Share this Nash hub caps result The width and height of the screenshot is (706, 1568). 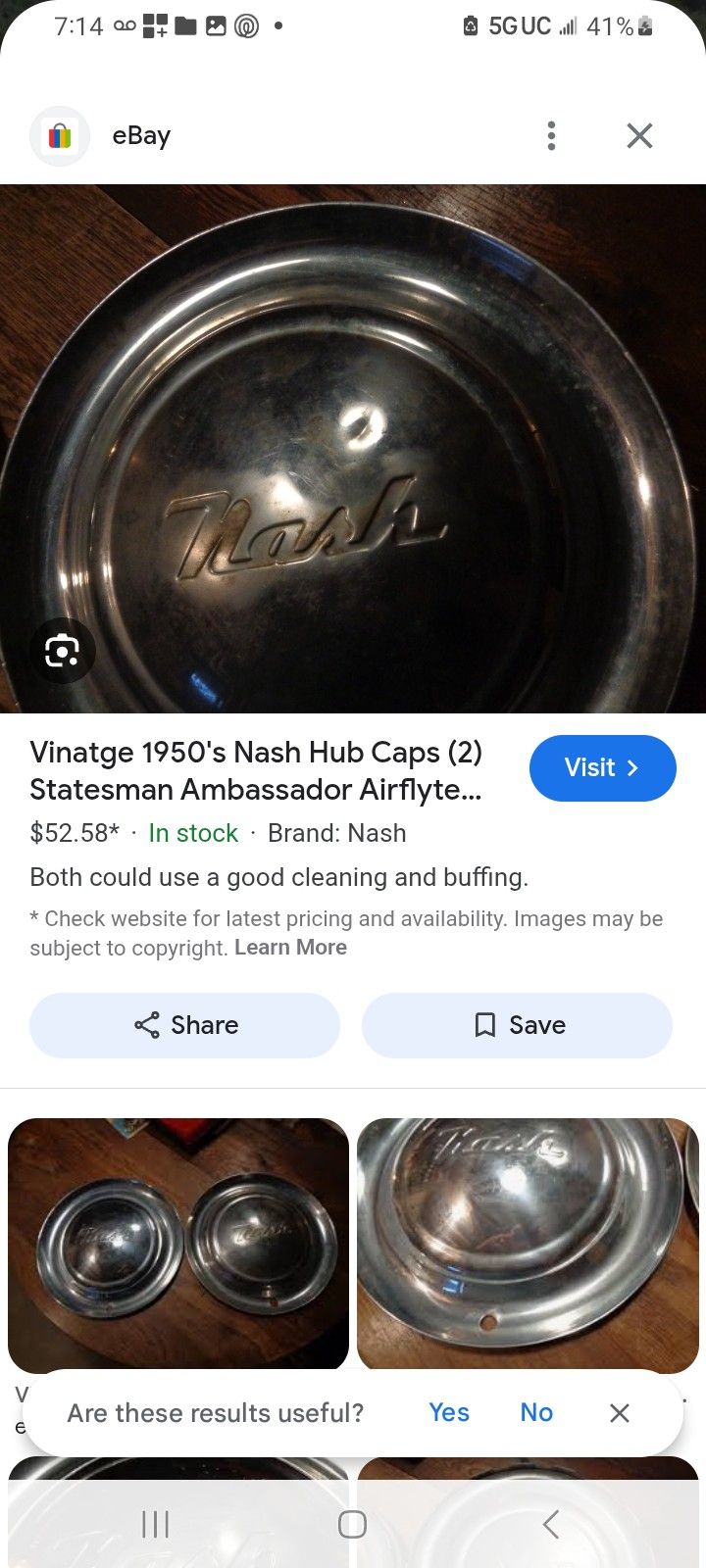click(185, 1025)
